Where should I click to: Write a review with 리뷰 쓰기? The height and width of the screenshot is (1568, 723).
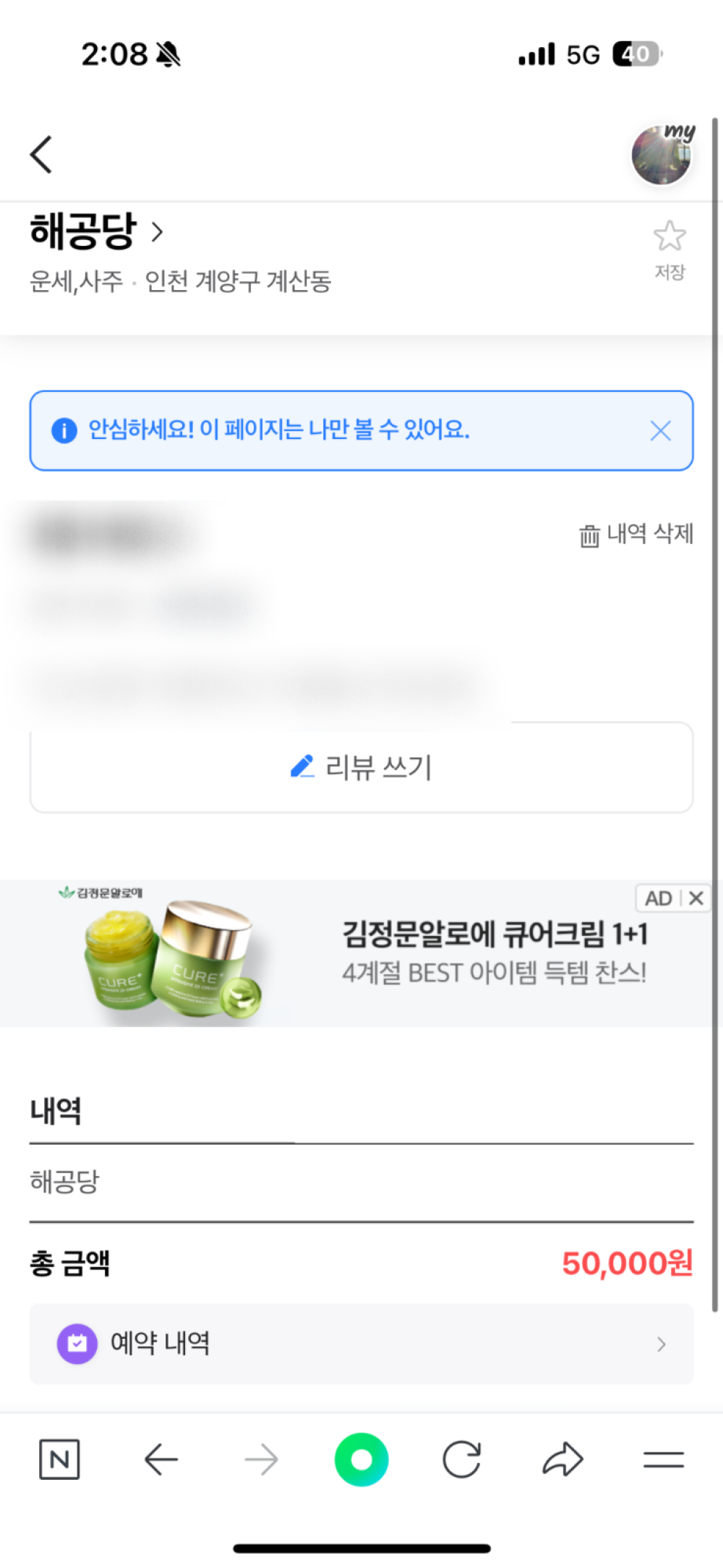click(361, 767)
